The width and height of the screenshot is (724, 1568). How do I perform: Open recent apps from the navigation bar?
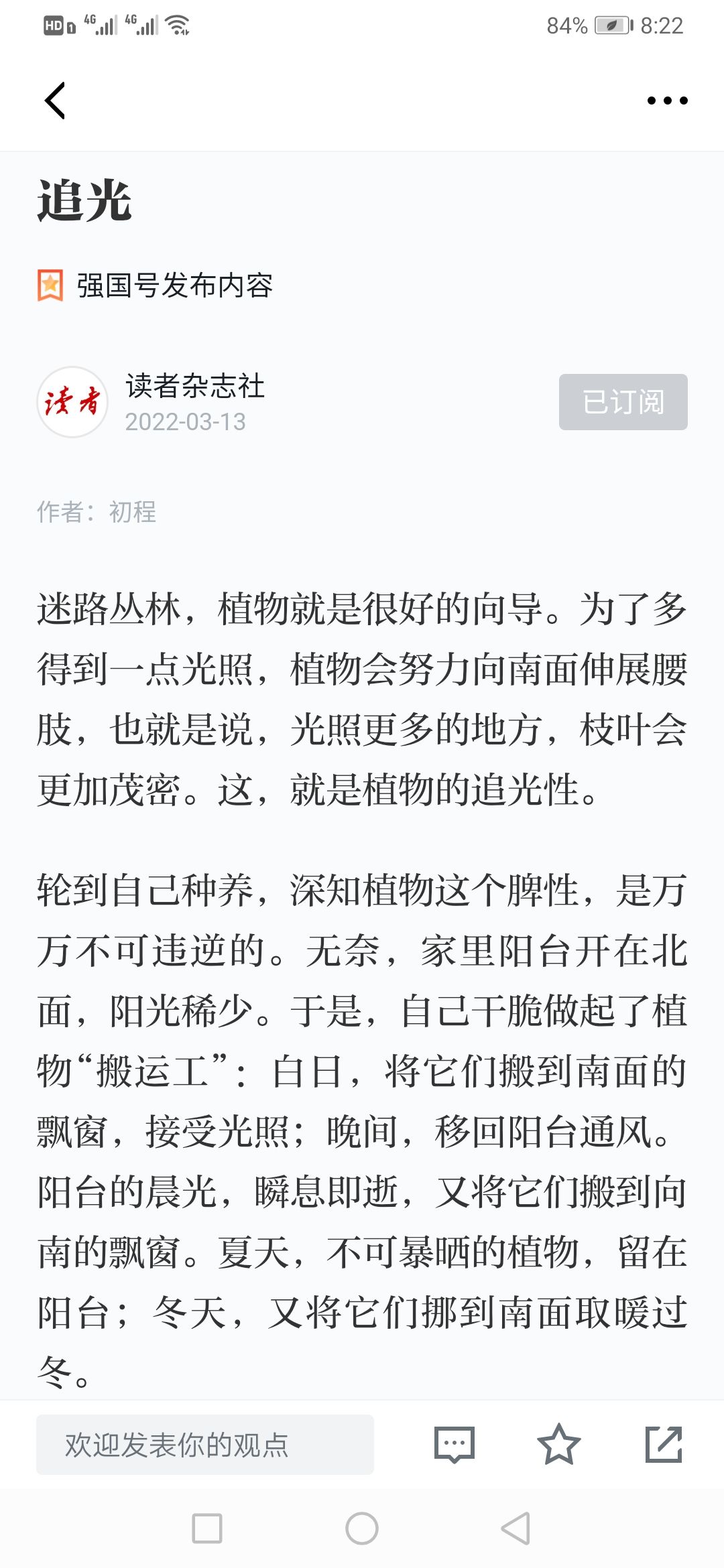[207, 1528]
